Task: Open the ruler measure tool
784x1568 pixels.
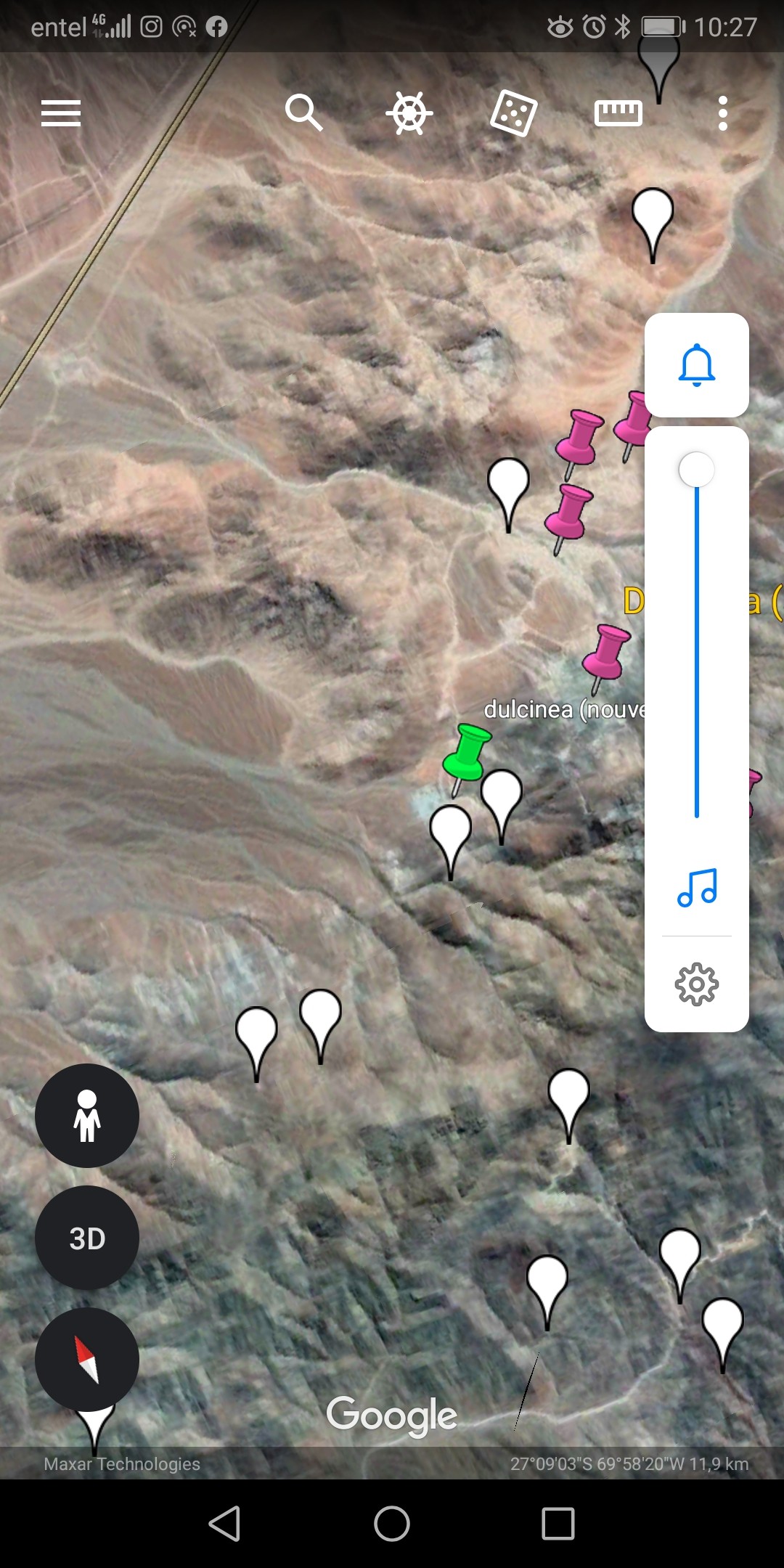Action: (x=618, y=113)
